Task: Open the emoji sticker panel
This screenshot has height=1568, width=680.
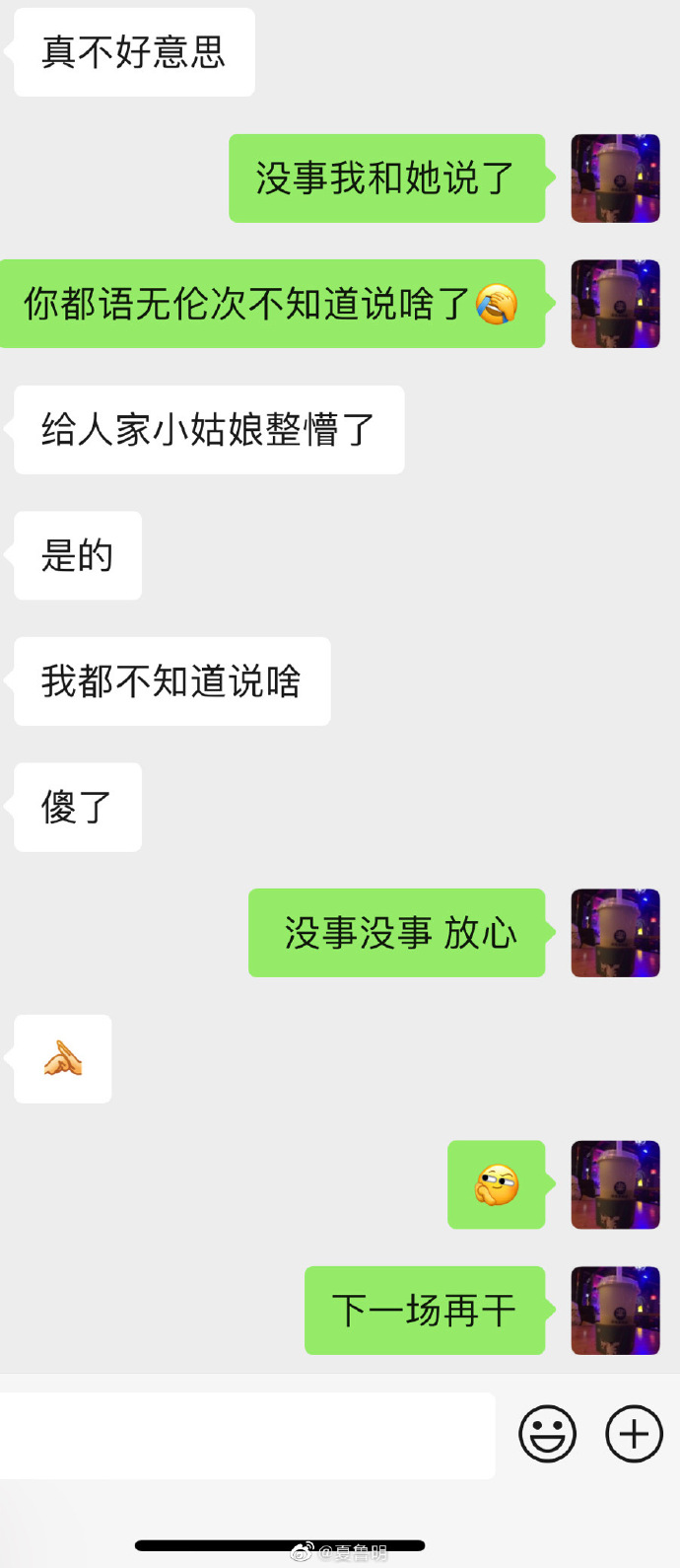Action: tap(547, 1434)
